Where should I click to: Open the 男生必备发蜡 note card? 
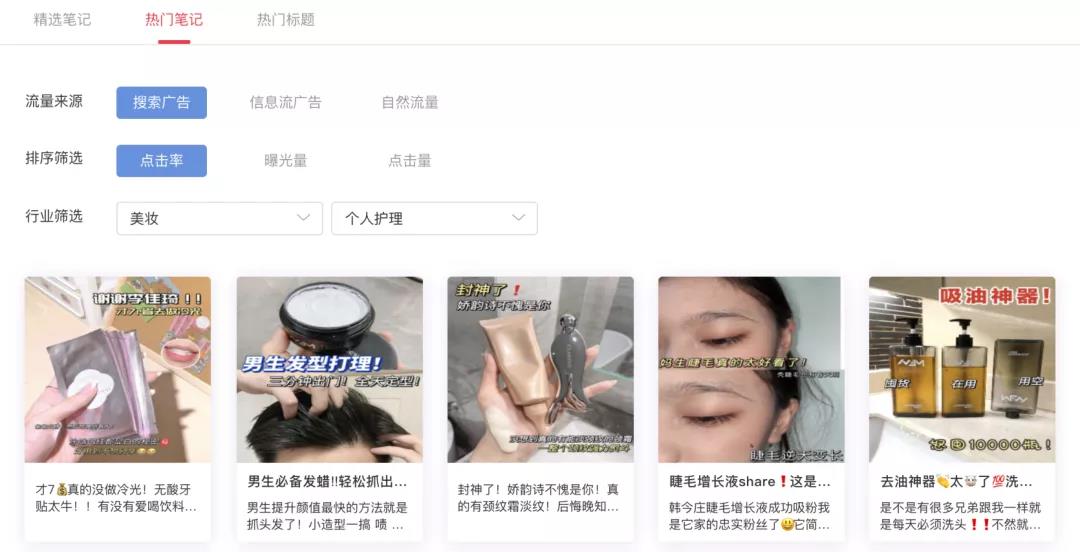pos(329,369)
